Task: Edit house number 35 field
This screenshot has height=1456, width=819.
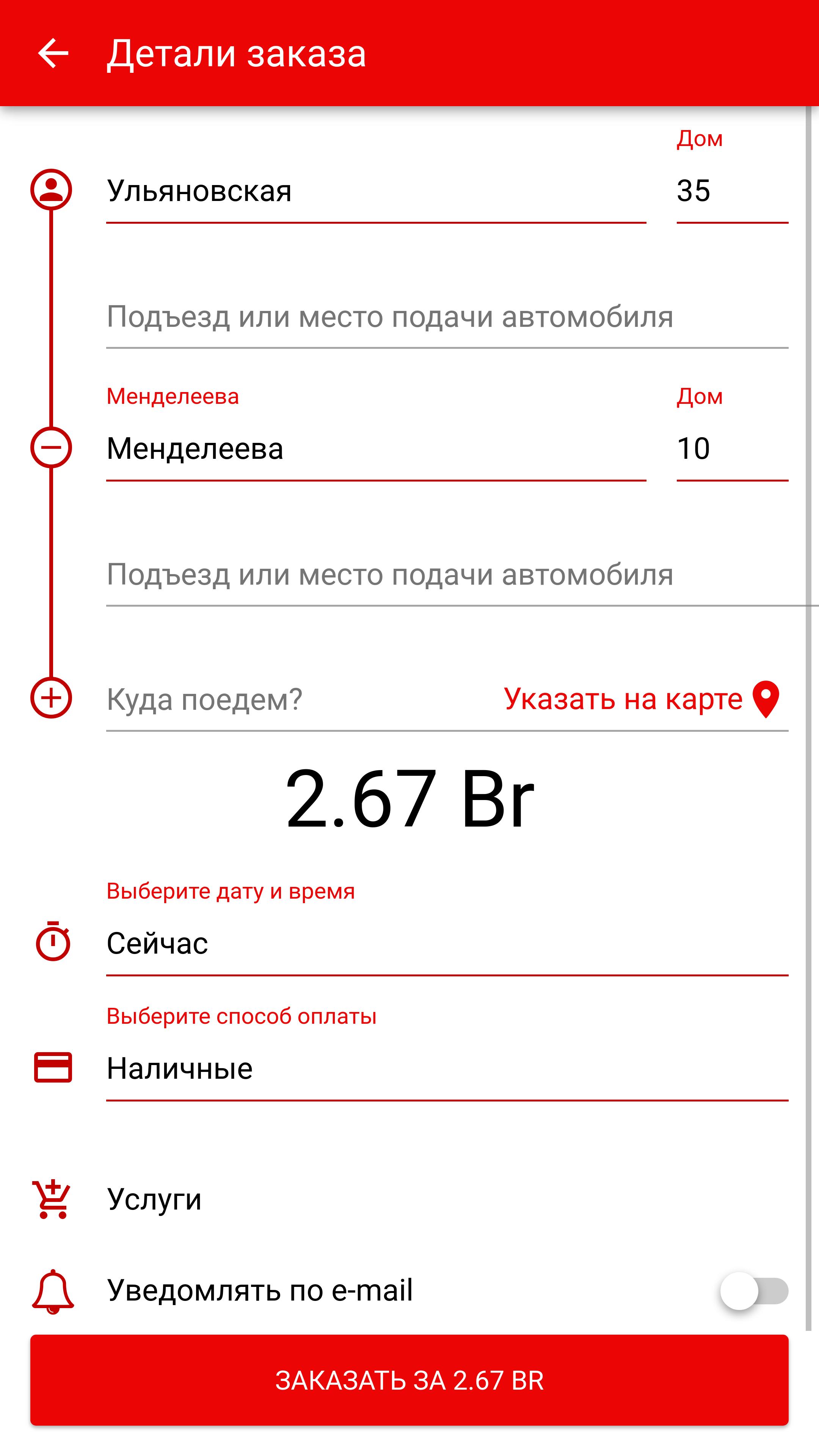Action: coord(731,191)
